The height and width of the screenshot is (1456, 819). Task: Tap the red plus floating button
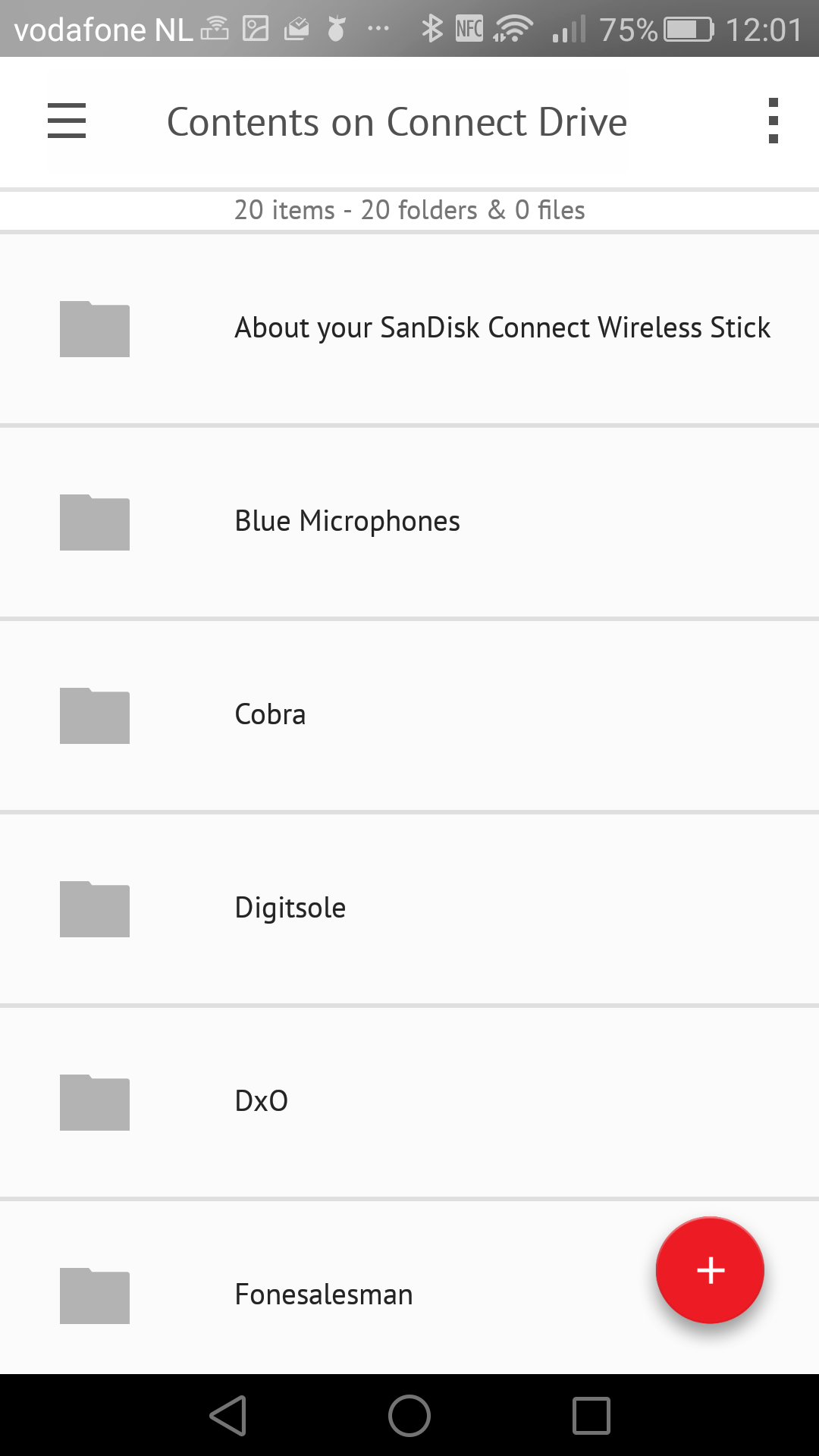click(x=710, y=1270)
